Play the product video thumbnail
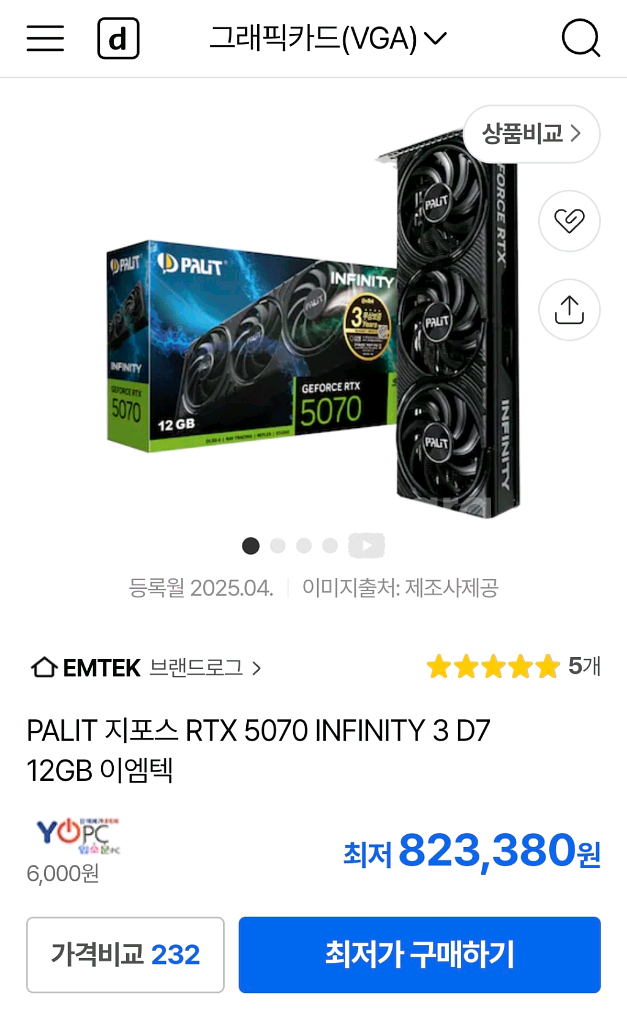 (366, 545)
